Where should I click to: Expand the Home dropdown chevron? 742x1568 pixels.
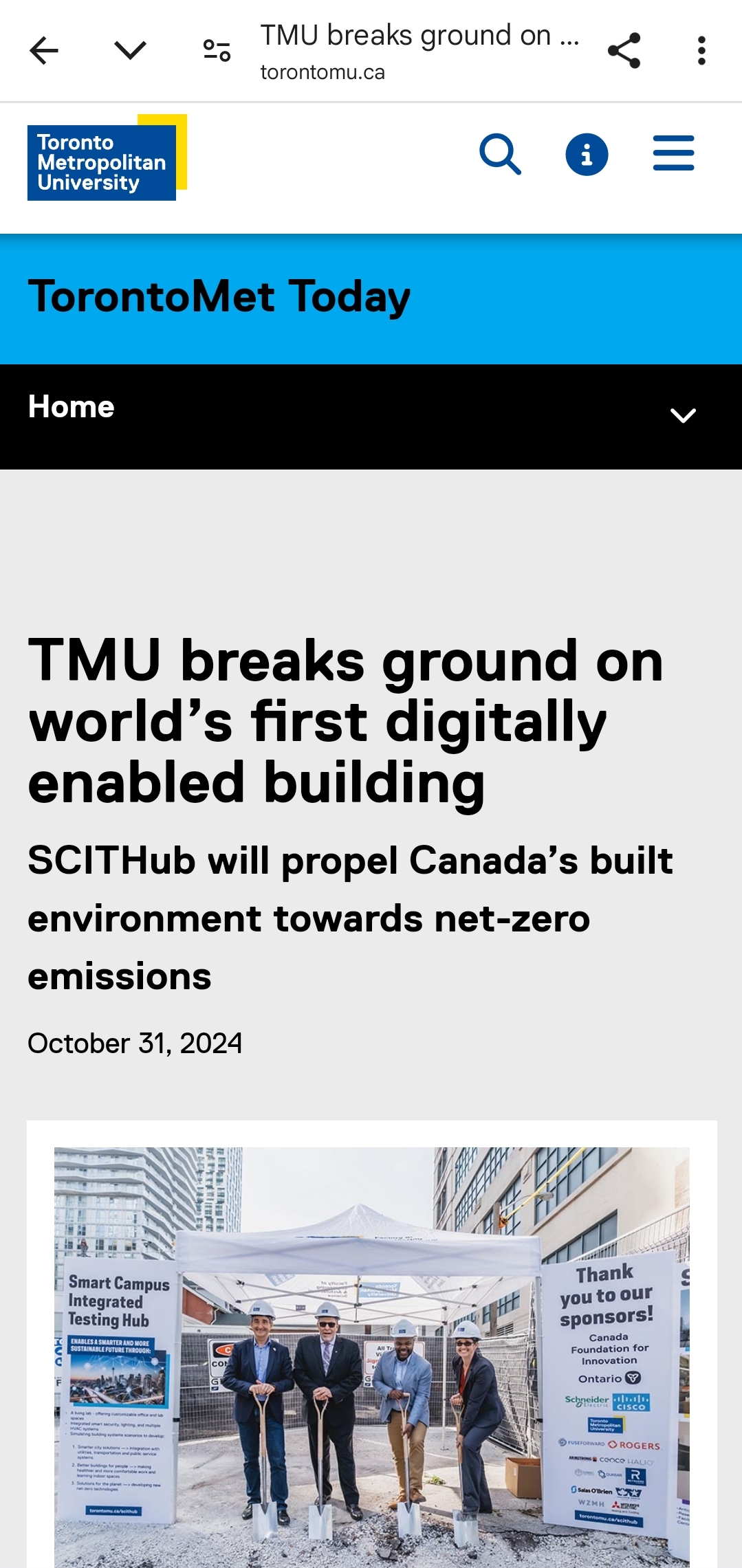(682, 415)
